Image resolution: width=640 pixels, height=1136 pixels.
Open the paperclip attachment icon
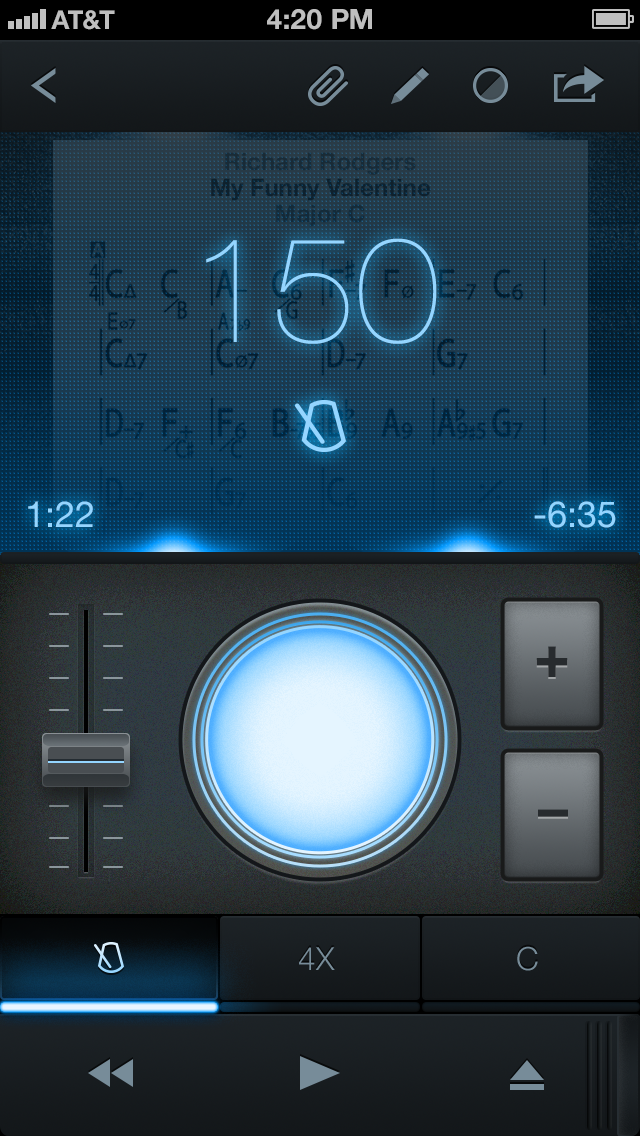[x=328, y=87]
